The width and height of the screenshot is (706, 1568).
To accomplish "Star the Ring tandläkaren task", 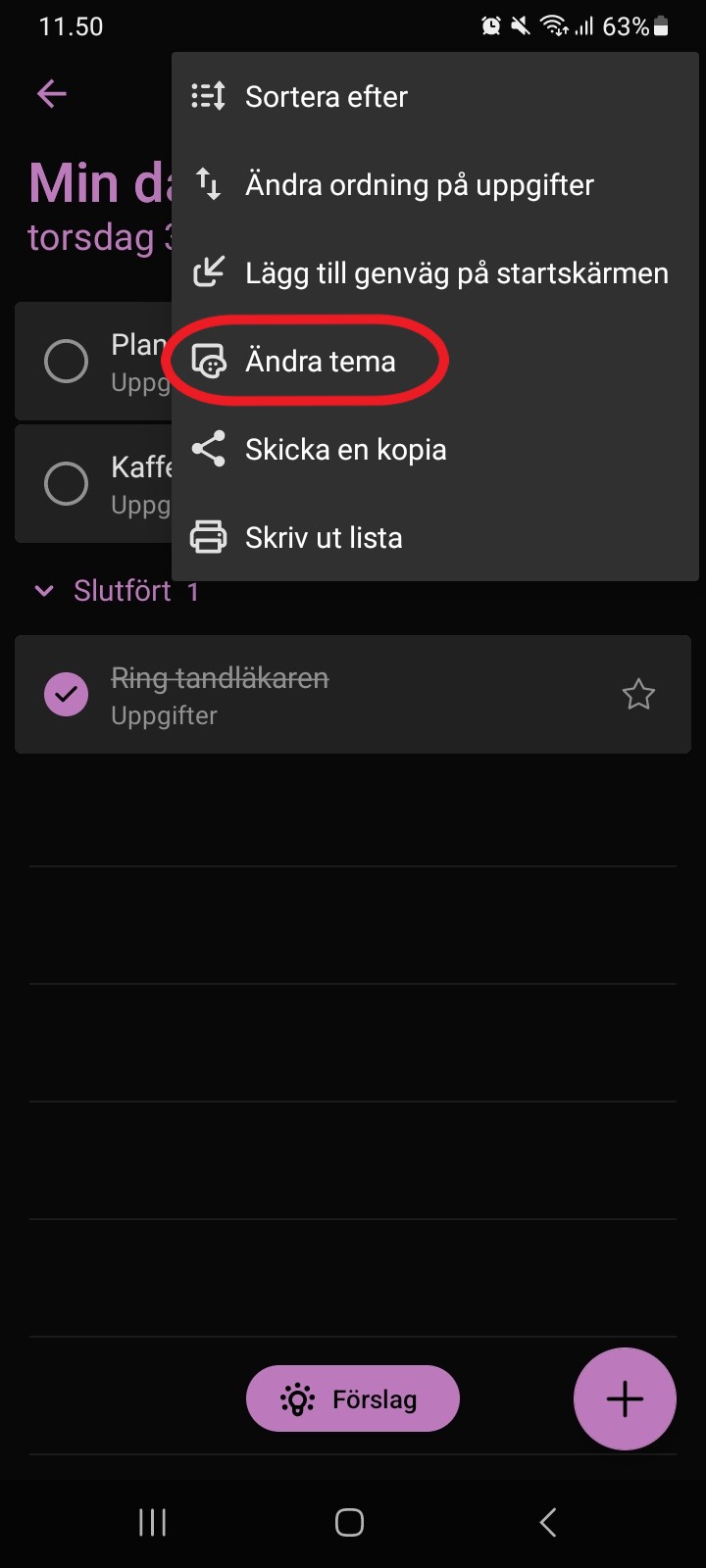I will (638, 694).
